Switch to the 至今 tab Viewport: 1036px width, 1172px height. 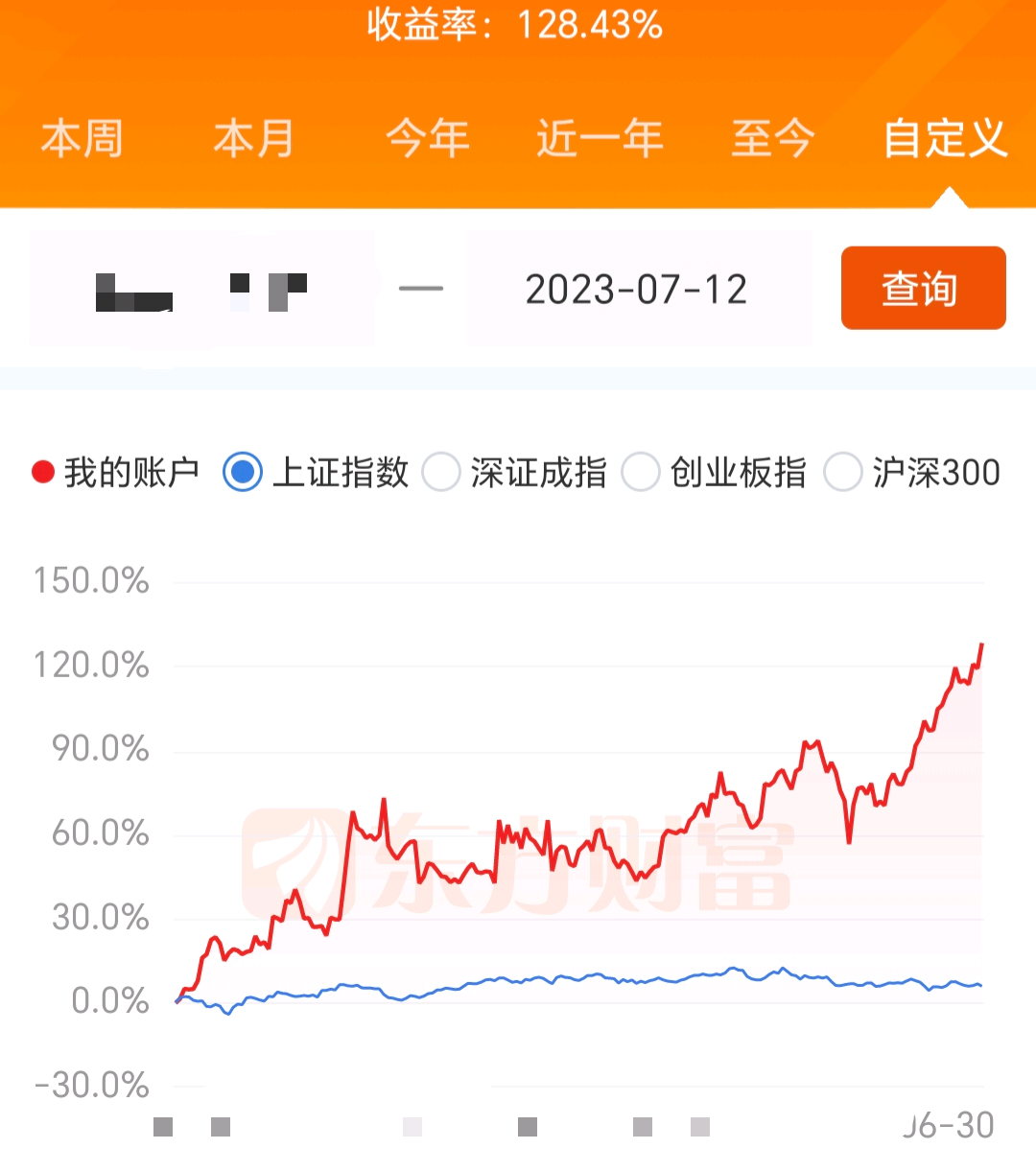[772, 139]
